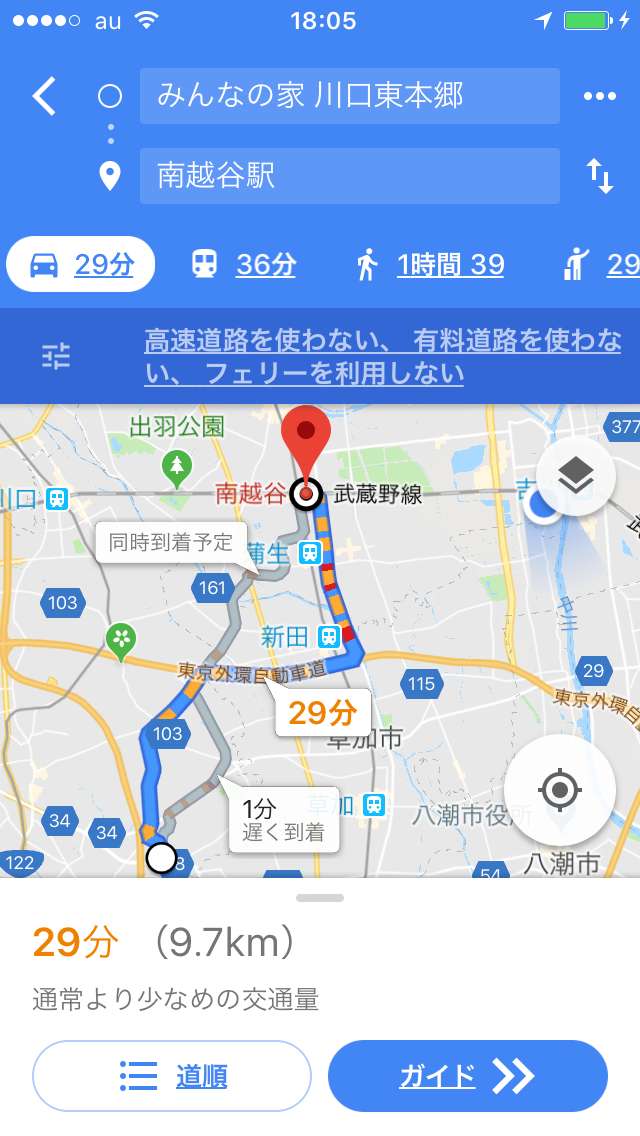Select the car tab showing 29分
The image size is (640, 1136).
[x=82, y=265]
